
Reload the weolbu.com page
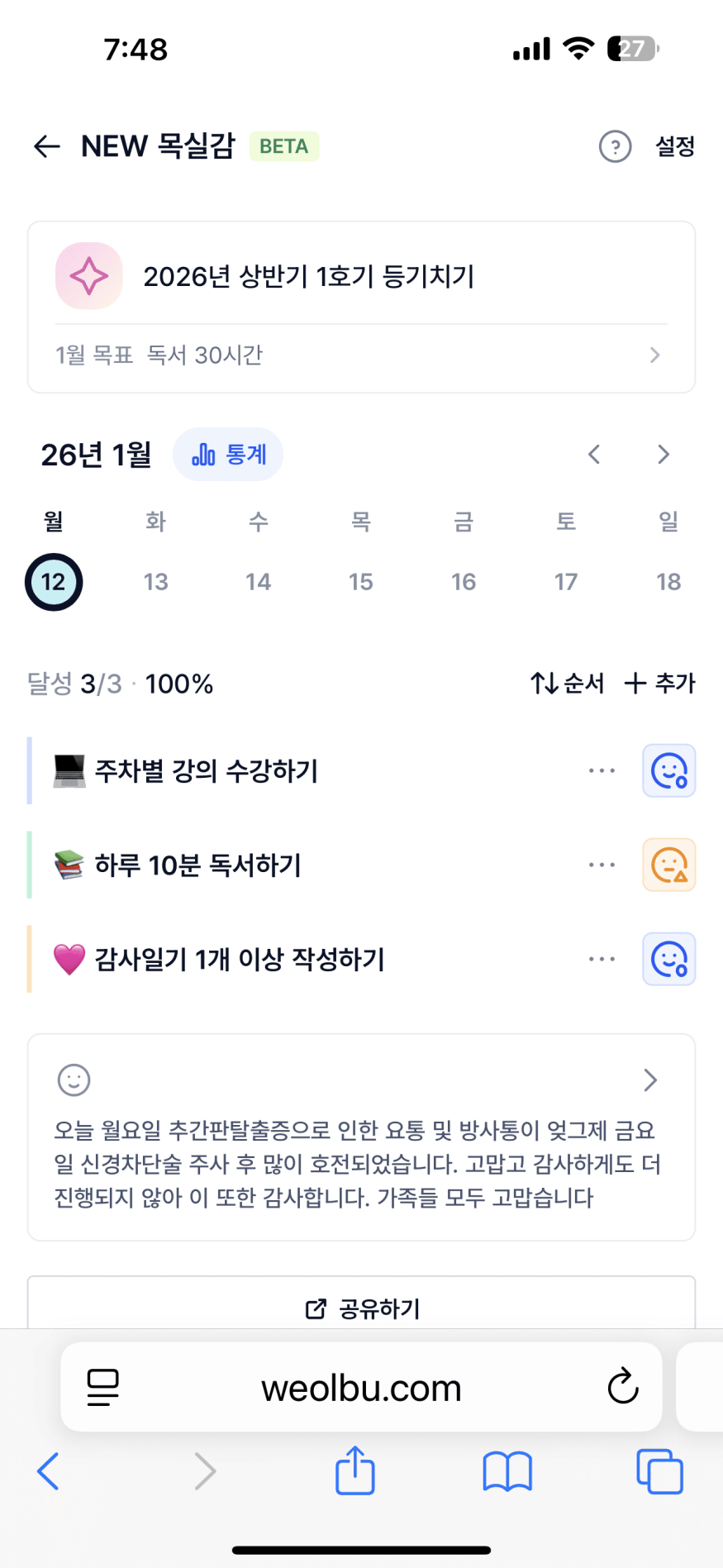(623, 1387)
